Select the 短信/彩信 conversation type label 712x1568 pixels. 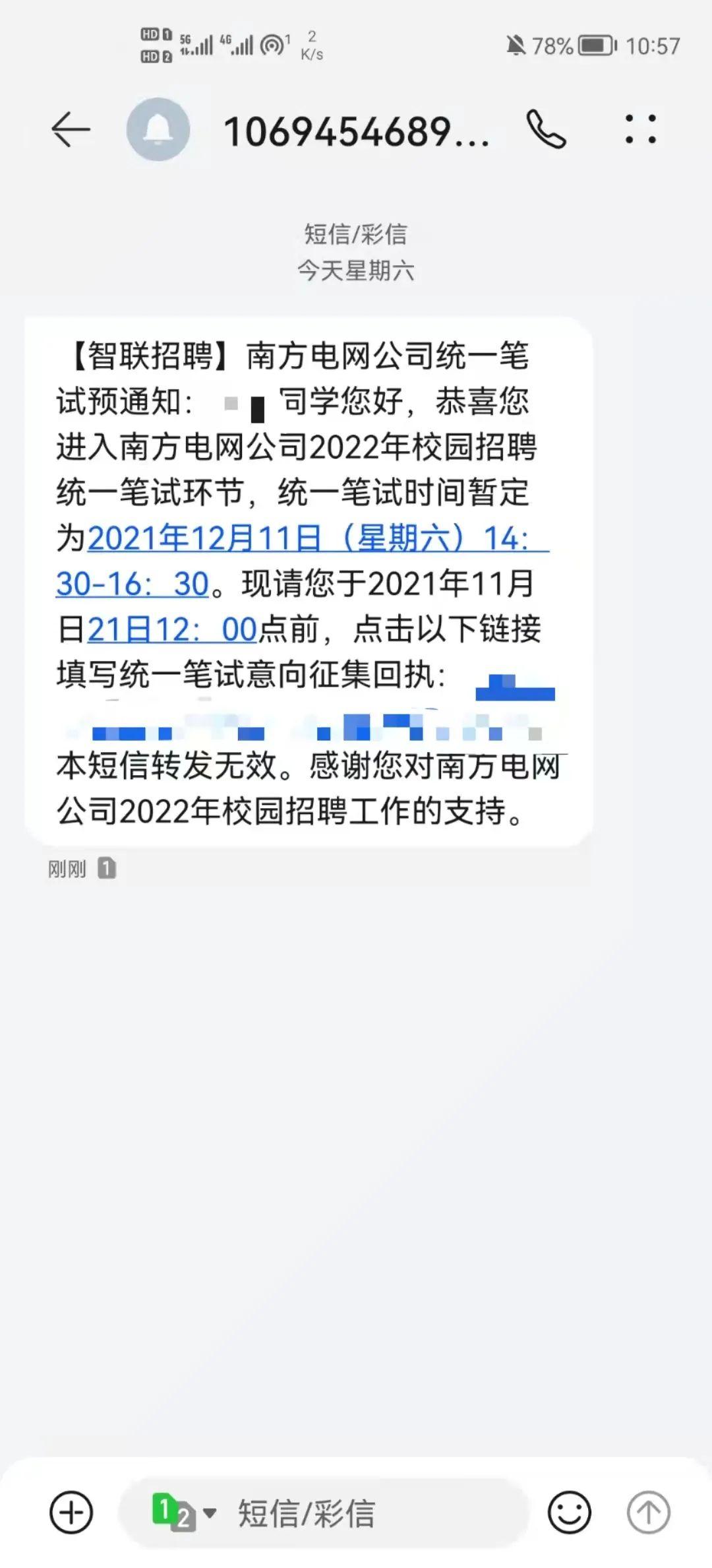click(x=356, y=235)
